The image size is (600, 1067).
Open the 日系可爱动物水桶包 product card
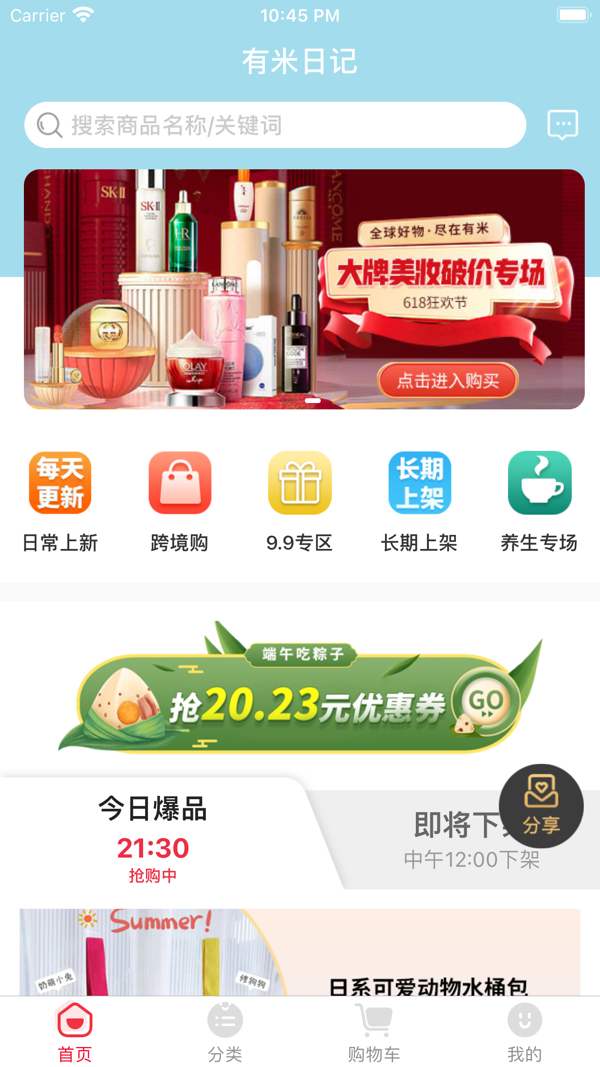coord(300,953)
